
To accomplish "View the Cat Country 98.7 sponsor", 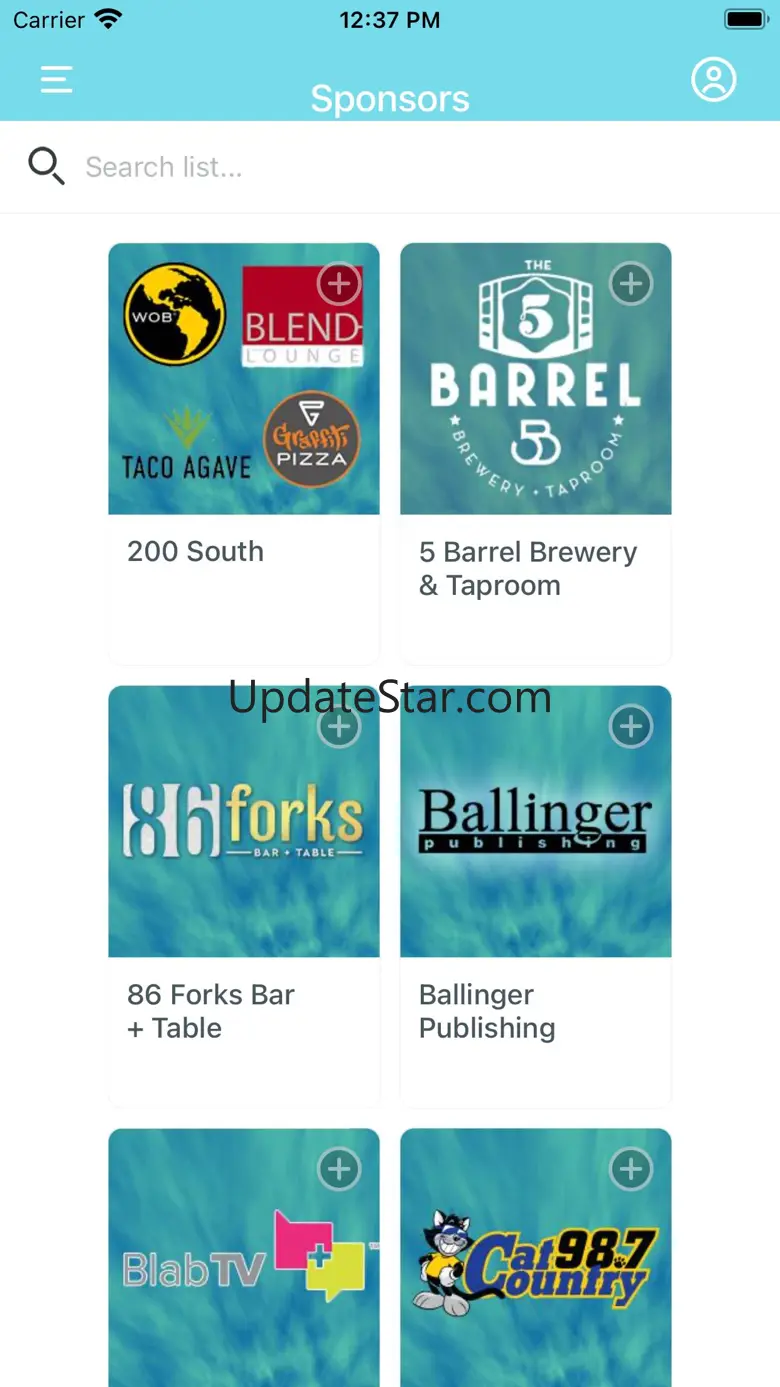I will pyautogui.click(x=535, y=1270).
